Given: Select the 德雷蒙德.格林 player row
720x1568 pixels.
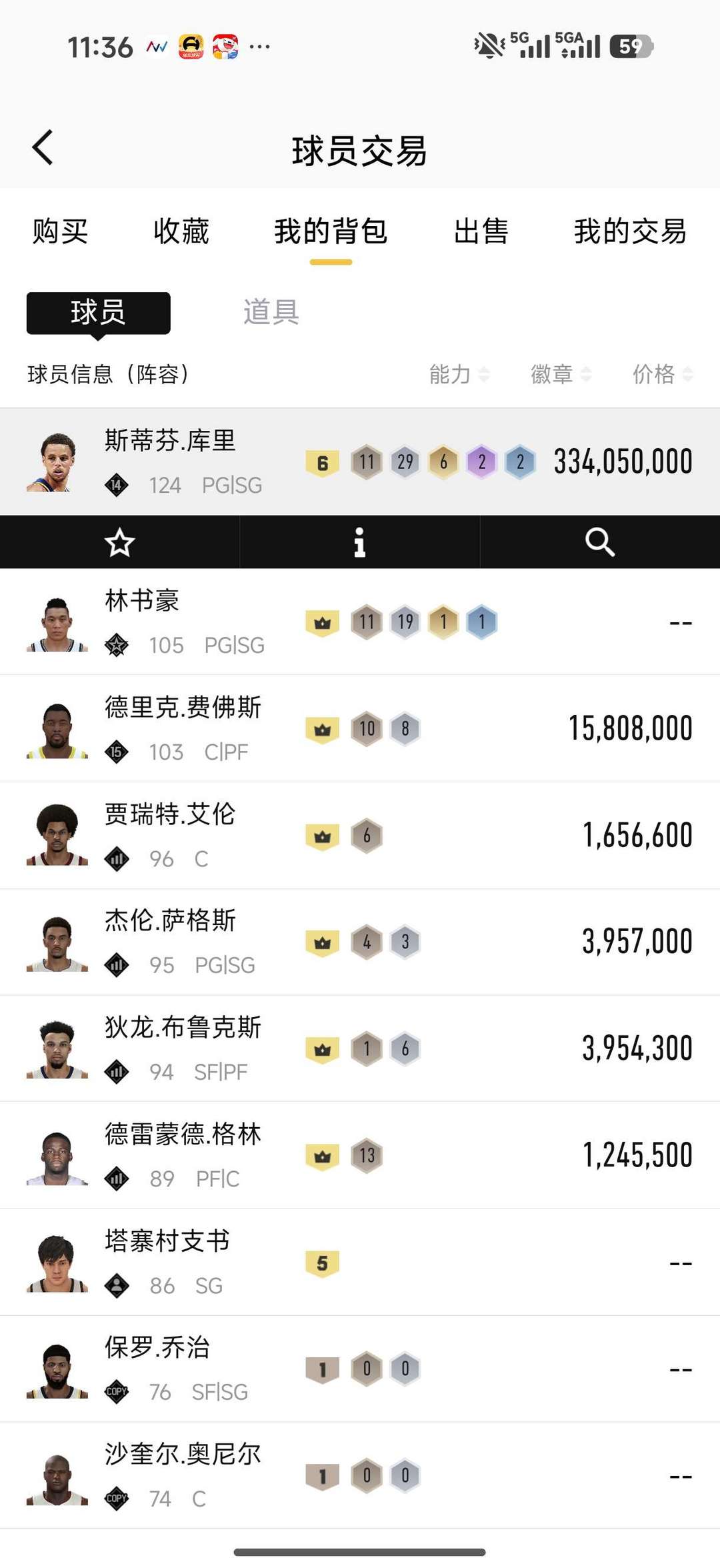Looking at the screenshot, I should 360,1155.
